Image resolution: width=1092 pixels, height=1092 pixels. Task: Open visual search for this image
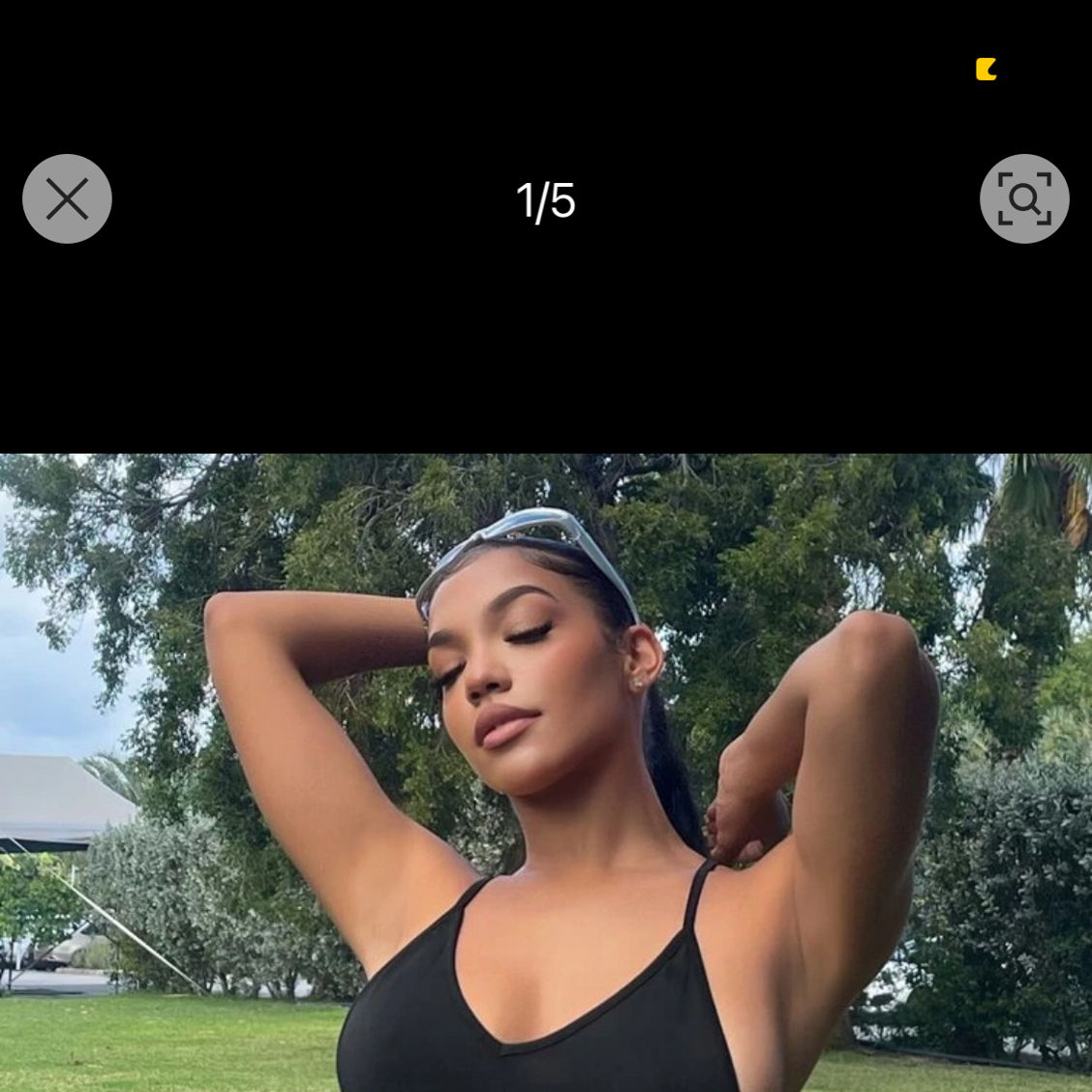point(1024,199)
